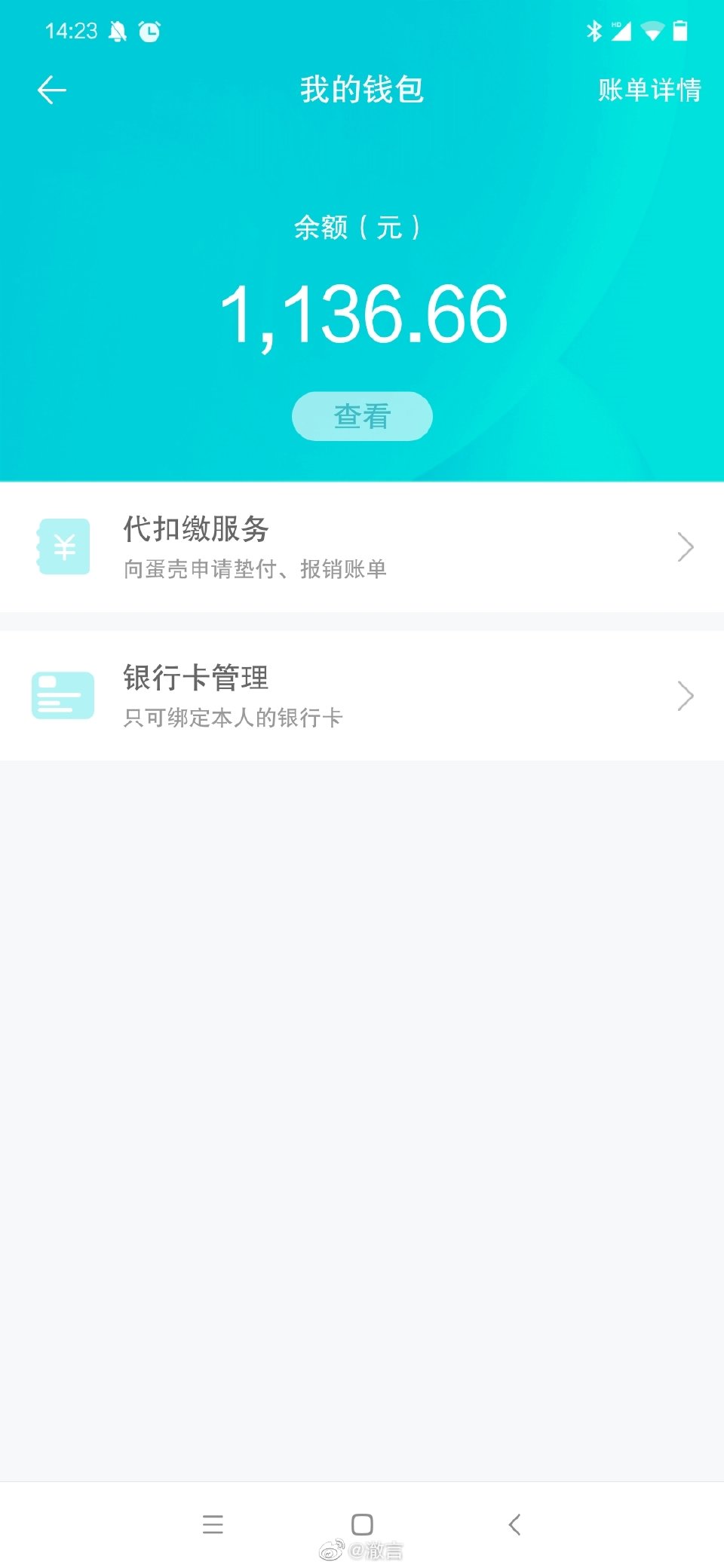This screenshot has width=724, height=1568.
Task: Open the notifications bell icon in status bar
Action: (117, 30)
